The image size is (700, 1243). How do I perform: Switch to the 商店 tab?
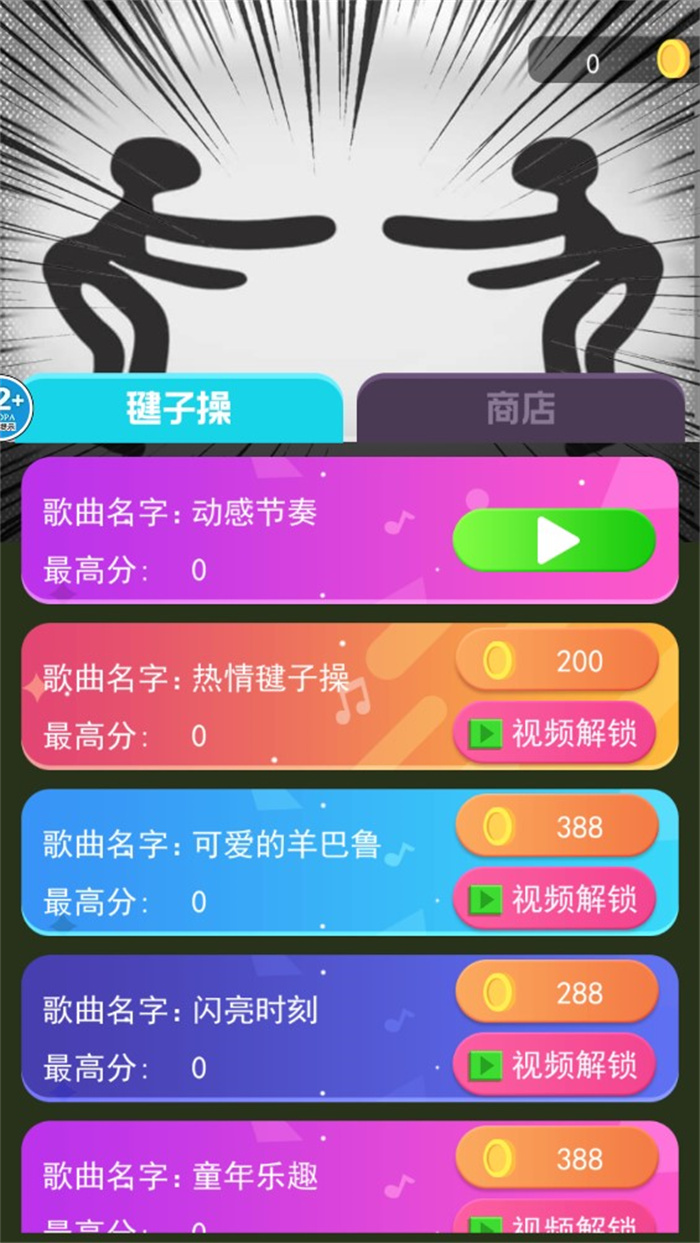pos(521,409)
